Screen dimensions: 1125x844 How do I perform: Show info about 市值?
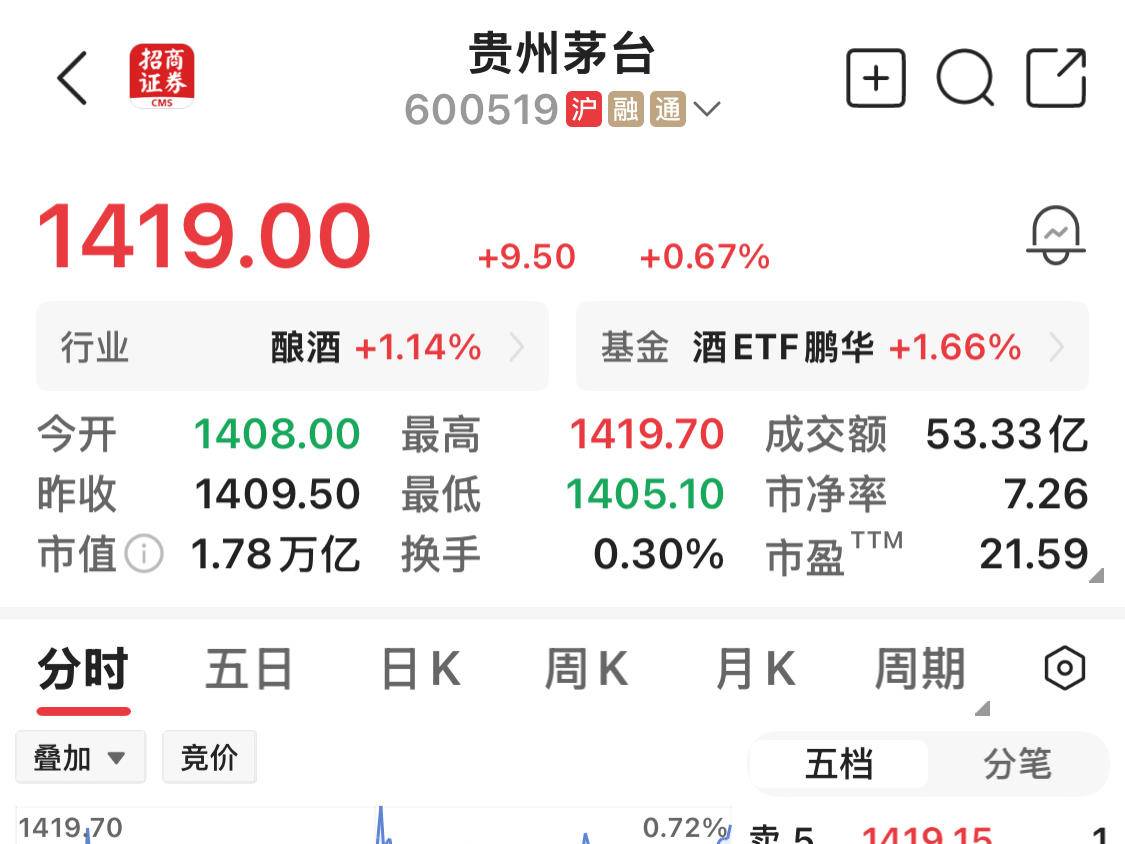tap(144, 553)
